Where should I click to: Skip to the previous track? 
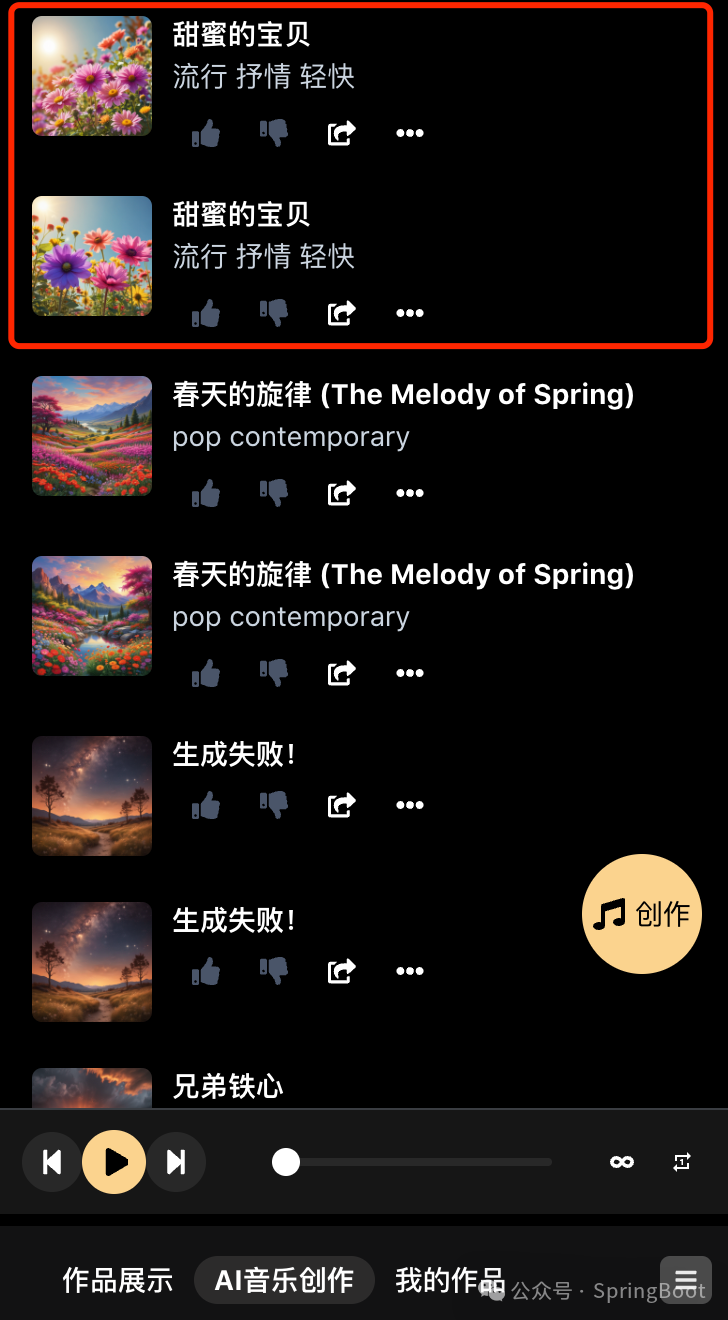click(x=52, y=1162)
